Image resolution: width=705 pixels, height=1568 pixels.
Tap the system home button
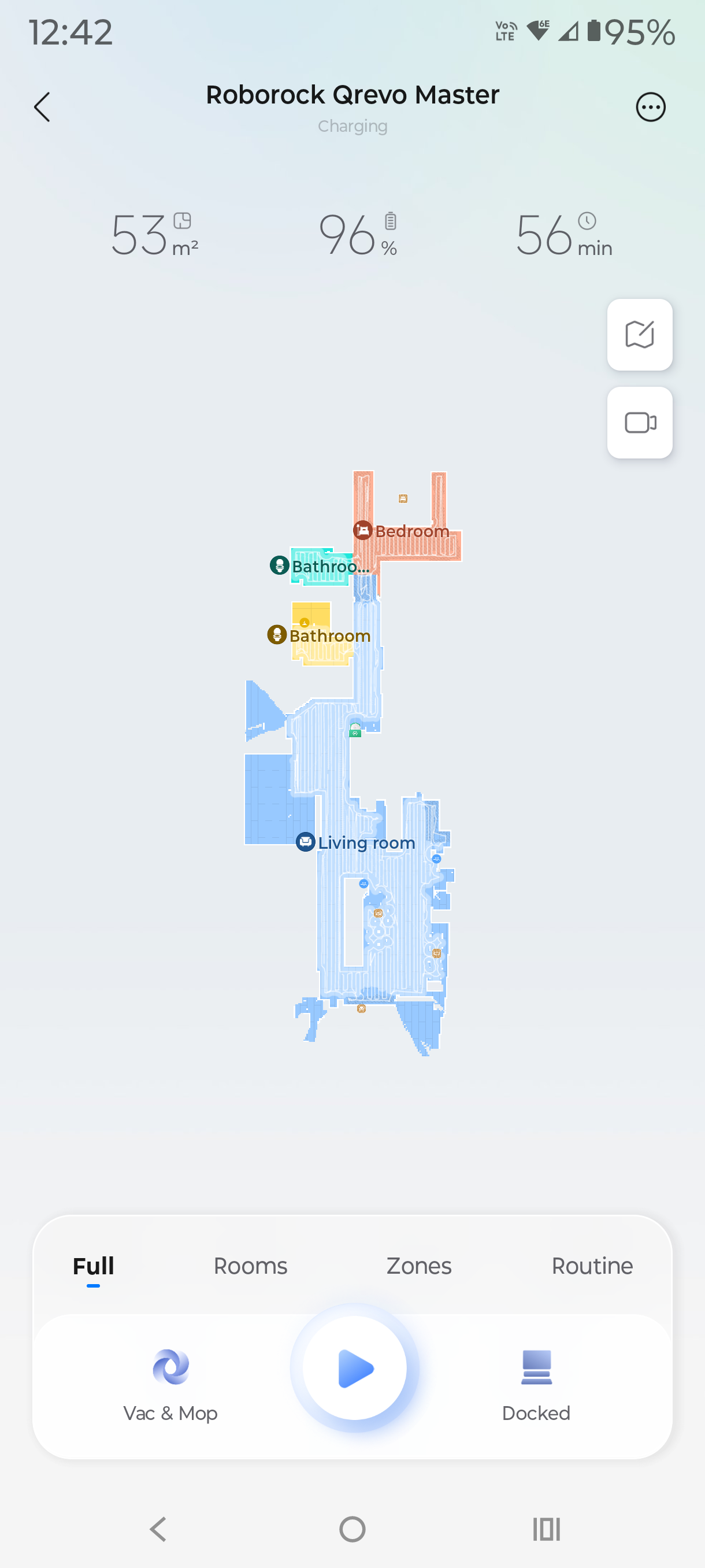point(352,1529)
